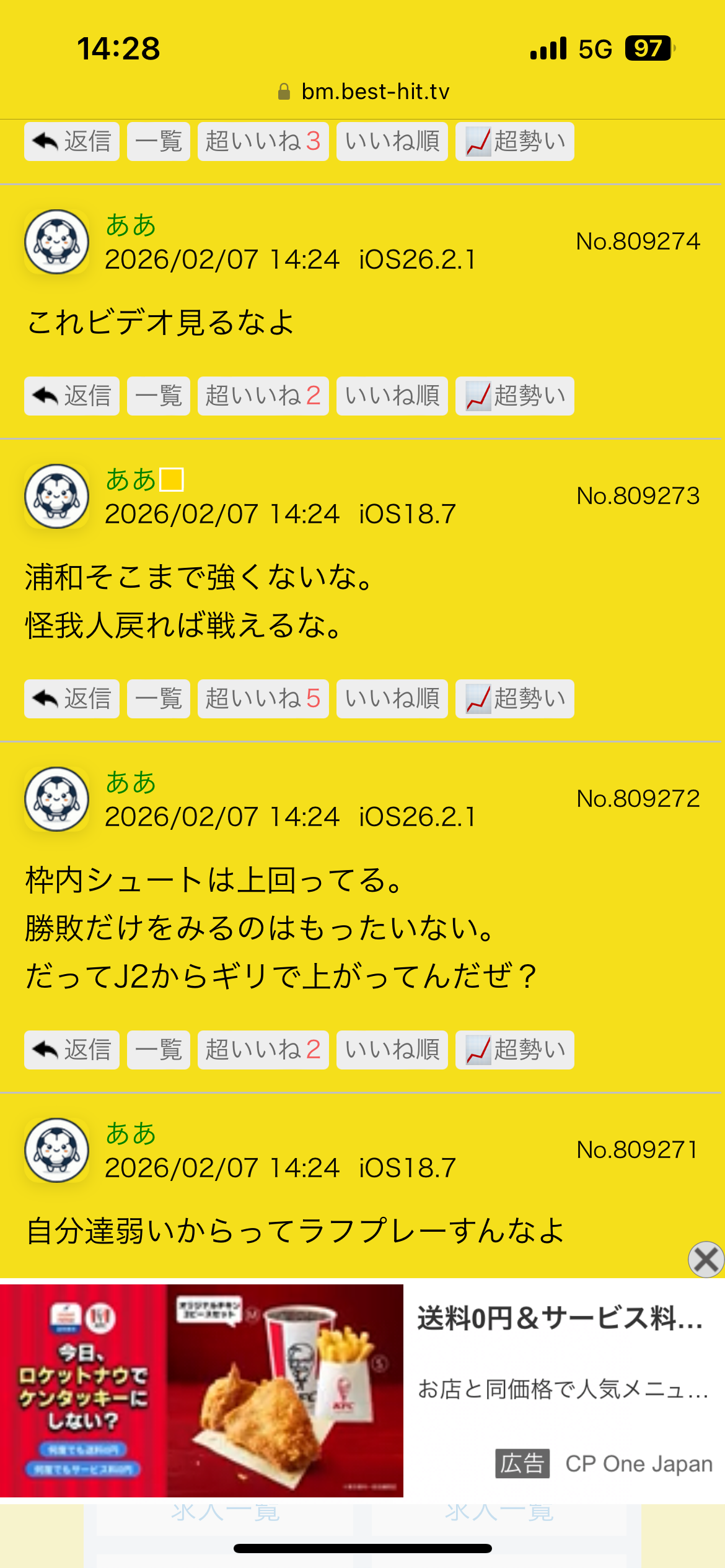This screenshot has width=725, height=1568.
Task: Tap 超勢い under comment No.809272
Action: pyautogui.click(x=514, y=1050)
